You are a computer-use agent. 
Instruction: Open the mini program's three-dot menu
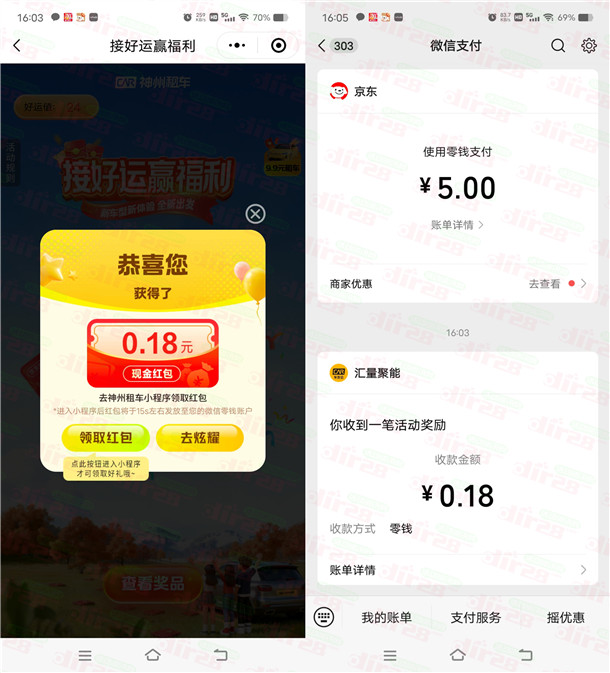point(236,46)
